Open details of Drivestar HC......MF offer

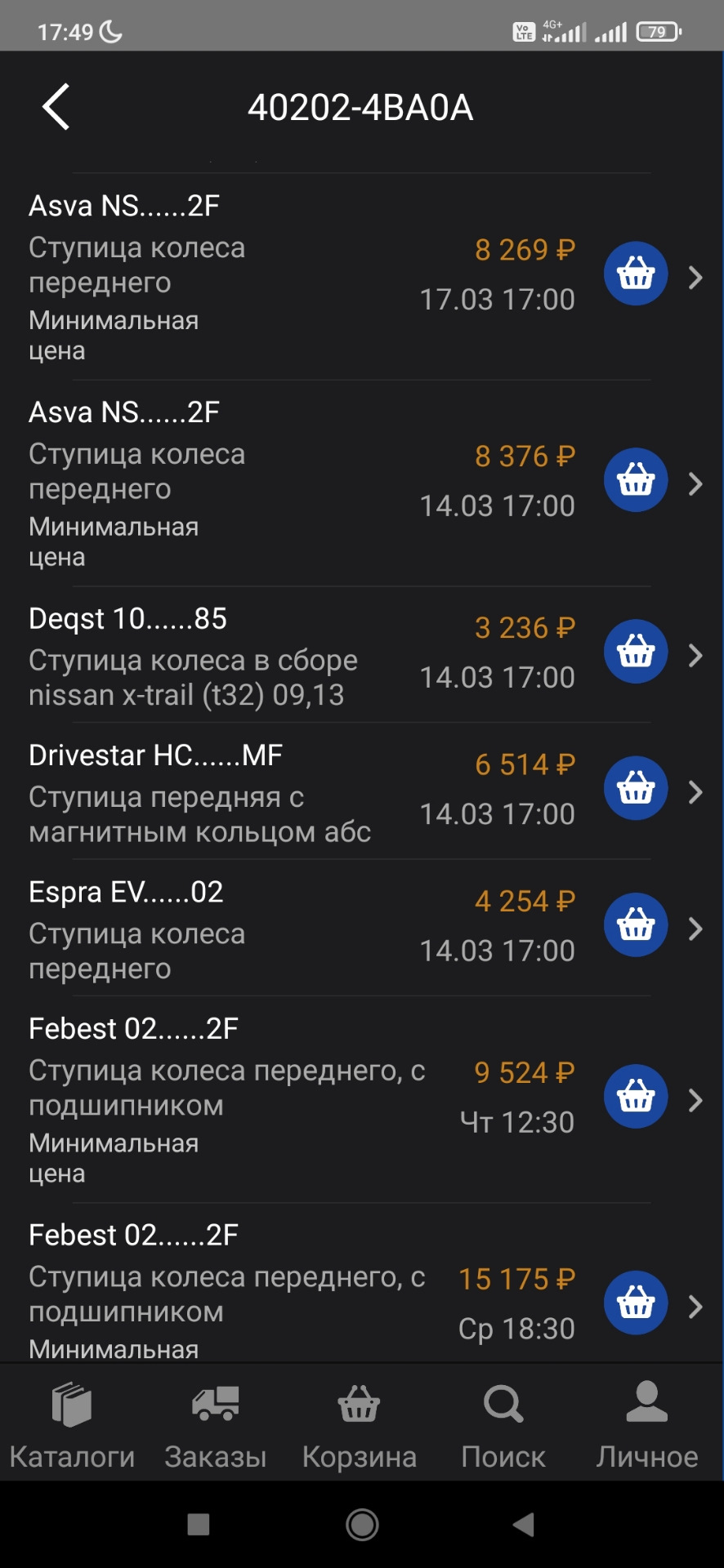[x=695, y=791]
